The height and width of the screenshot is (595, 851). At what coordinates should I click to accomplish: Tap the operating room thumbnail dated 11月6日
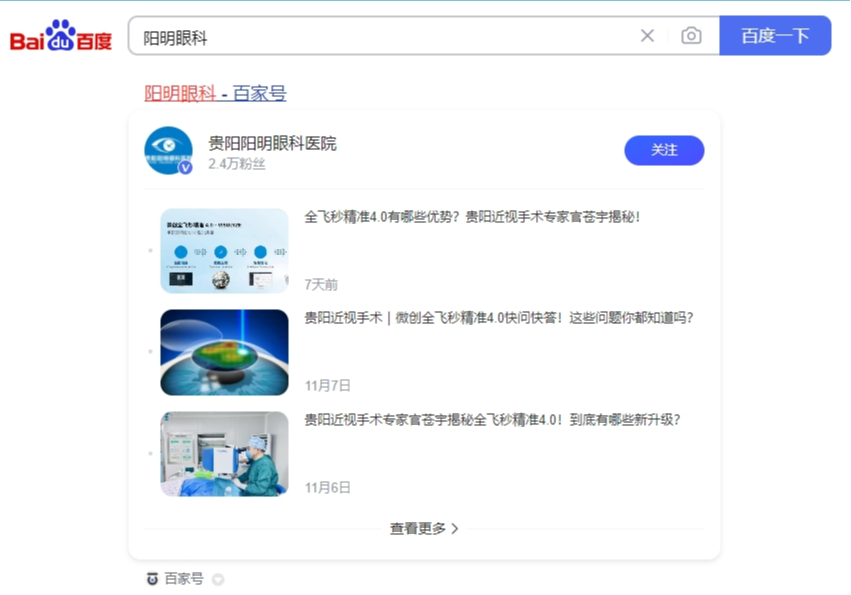(224, 454)
